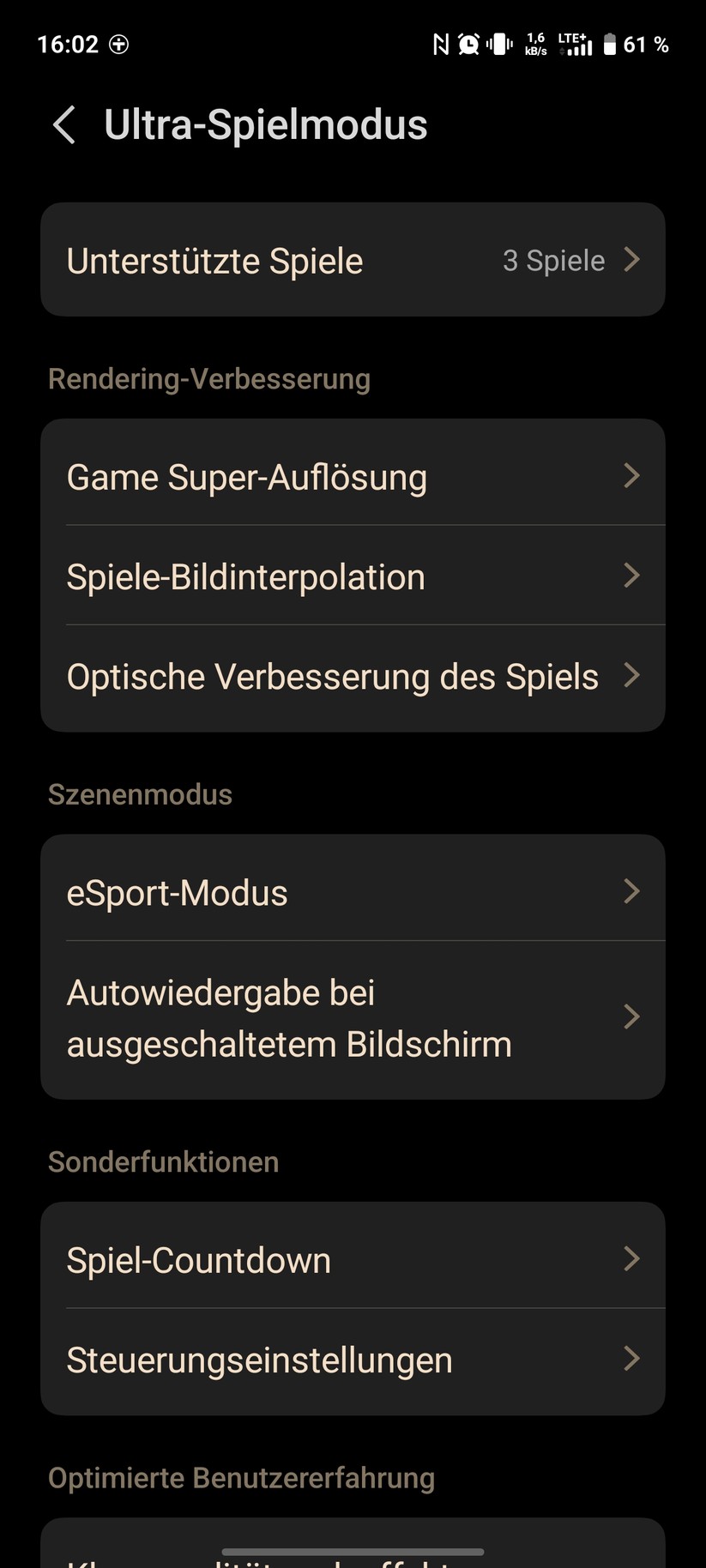Expand Game Super-Auflösung via its chevron
This screenshot has width=706, height=1568.
point(632,475)
